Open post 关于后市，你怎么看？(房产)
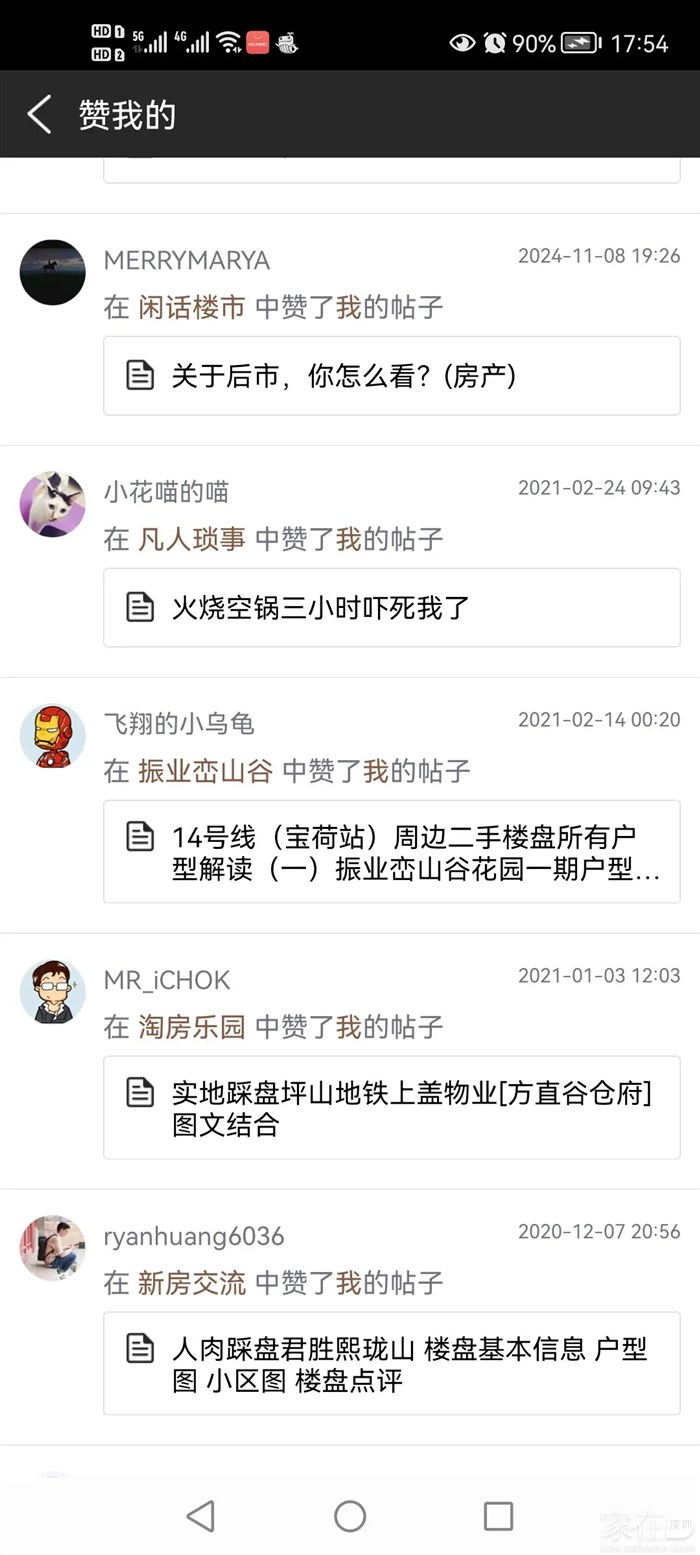This screenshot has width=700, height=1555. 391,376
